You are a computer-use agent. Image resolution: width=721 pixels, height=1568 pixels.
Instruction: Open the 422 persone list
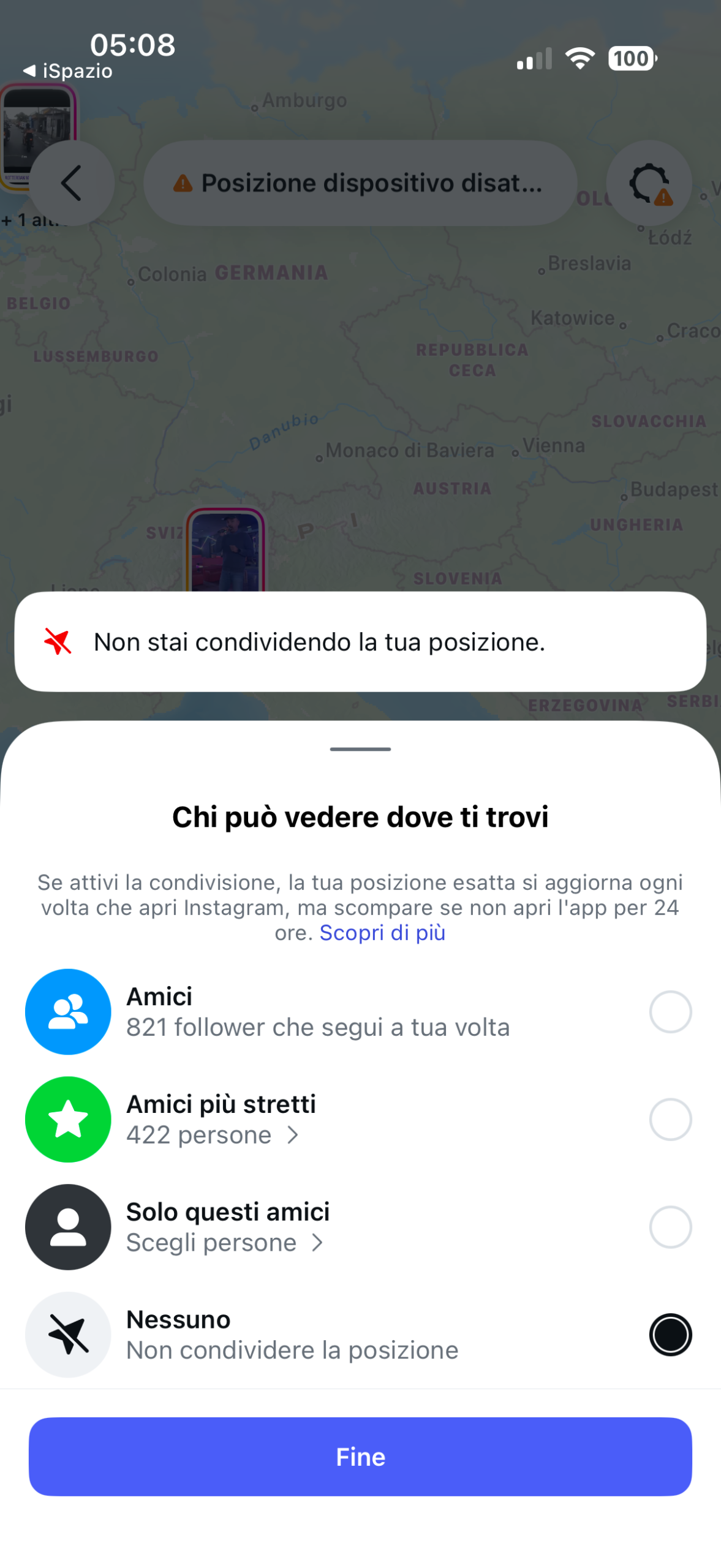click(212, 1136)
